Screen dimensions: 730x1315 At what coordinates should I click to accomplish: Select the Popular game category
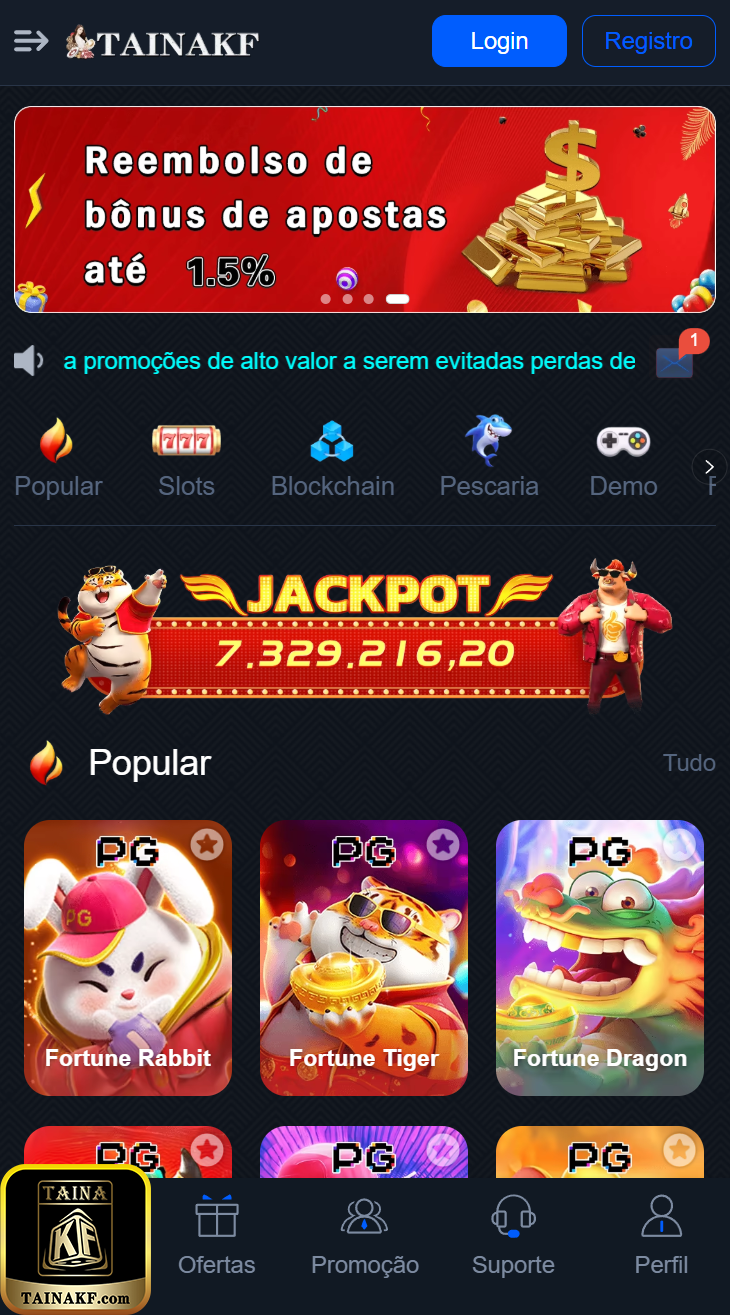58,459
